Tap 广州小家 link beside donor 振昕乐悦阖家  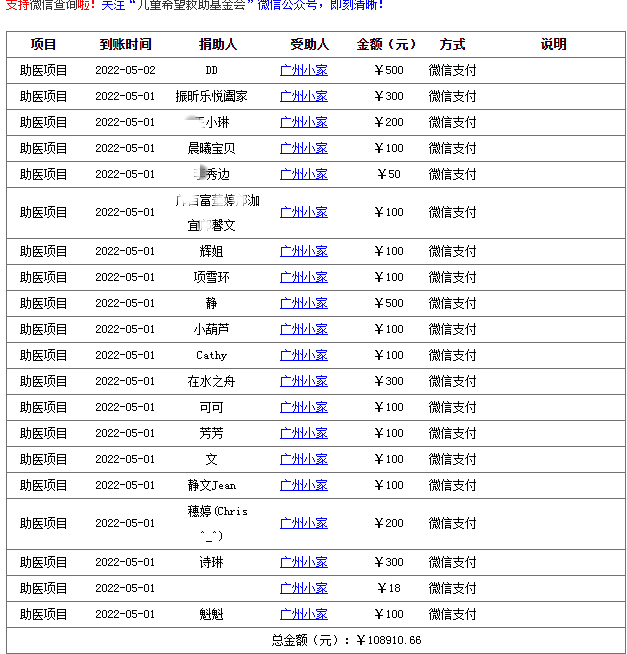(303, 96)
